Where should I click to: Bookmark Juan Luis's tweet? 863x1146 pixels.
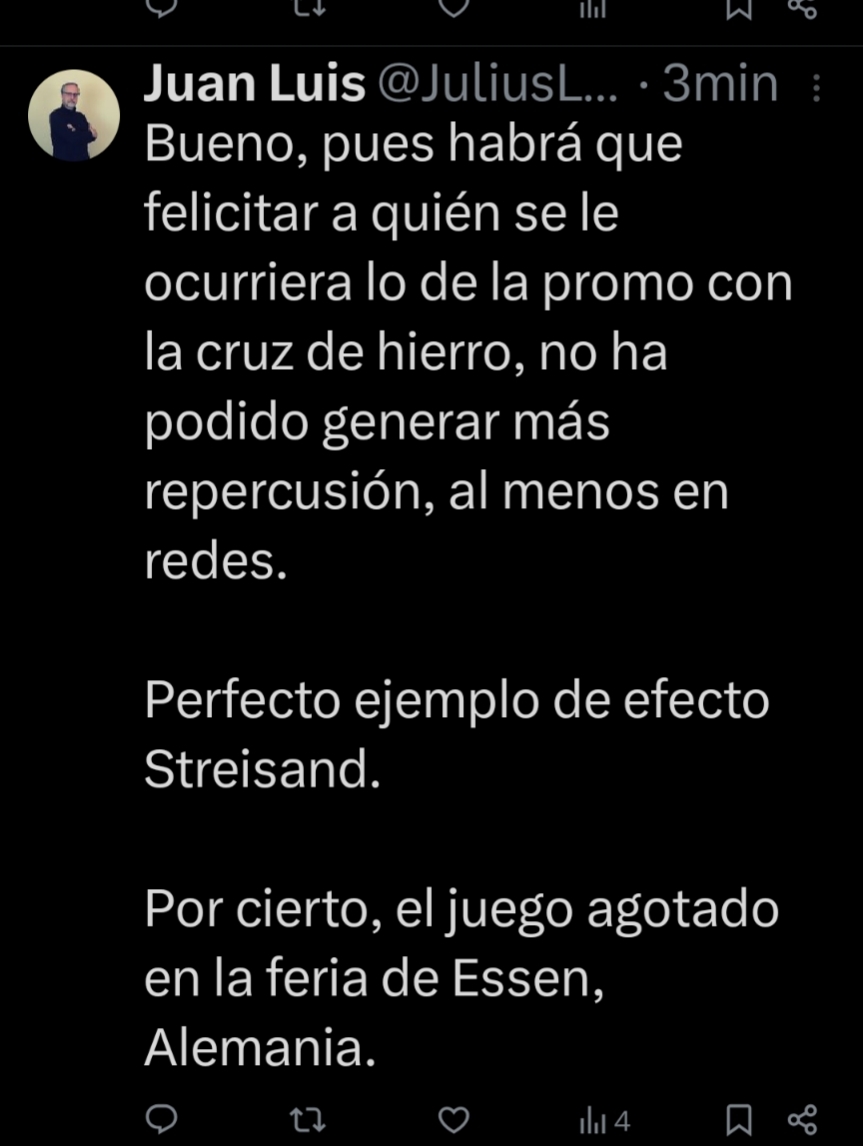click(x=739, y=1118)
